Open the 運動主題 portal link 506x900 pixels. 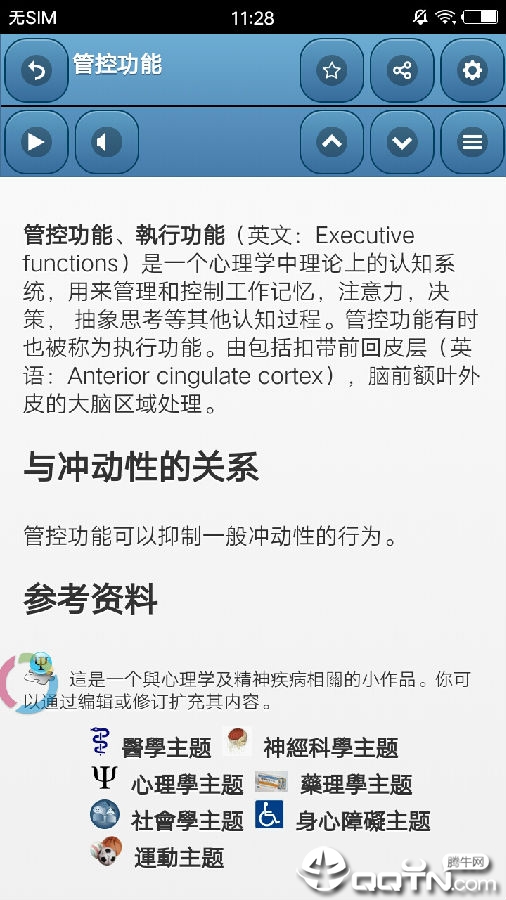tap(179, 858)
